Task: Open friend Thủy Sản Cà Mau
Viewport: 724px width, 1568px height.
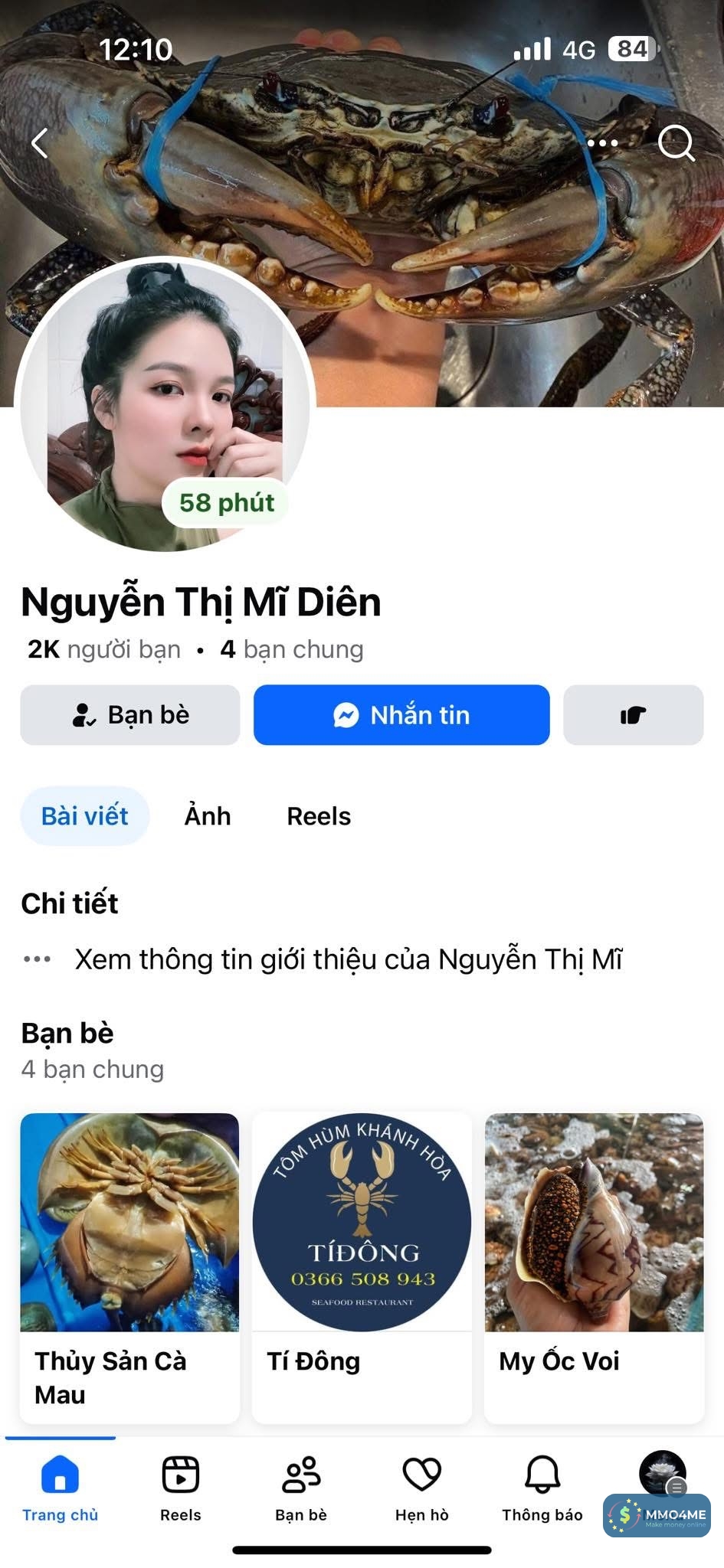Action: [x=129, y=1267]
